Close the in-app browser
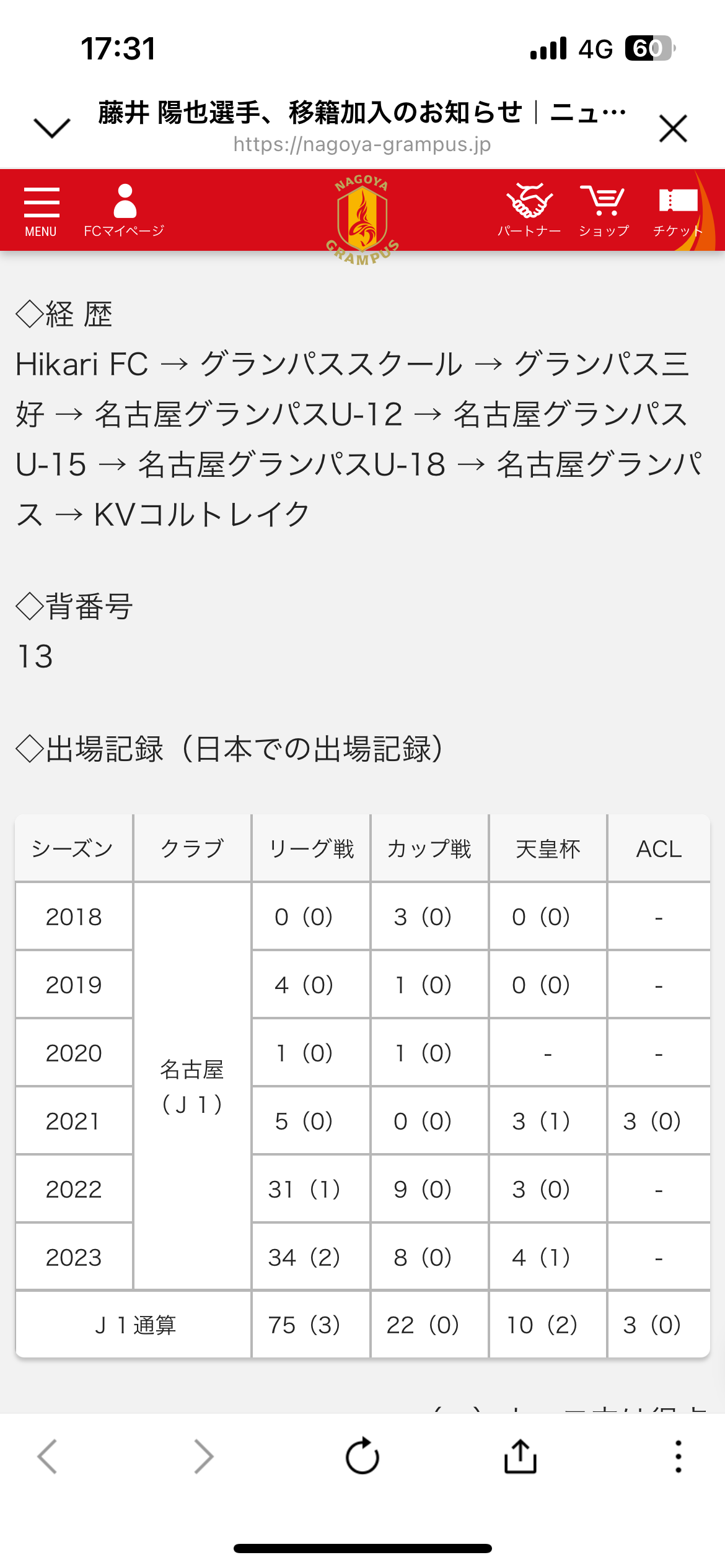 (673, 129)
